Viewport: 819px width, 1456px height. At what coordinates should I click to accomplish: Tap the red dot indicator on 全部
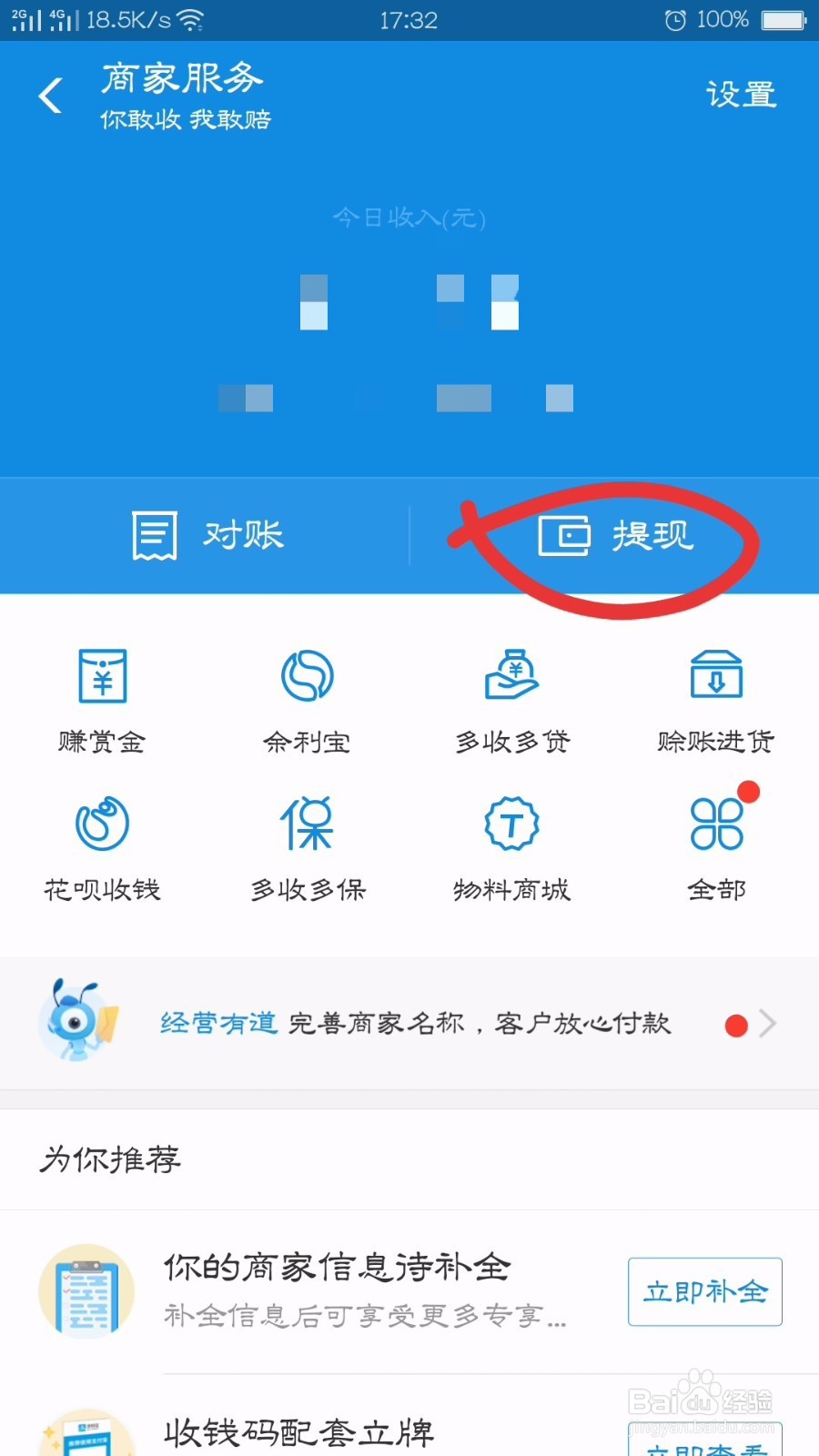pos(748,792)
